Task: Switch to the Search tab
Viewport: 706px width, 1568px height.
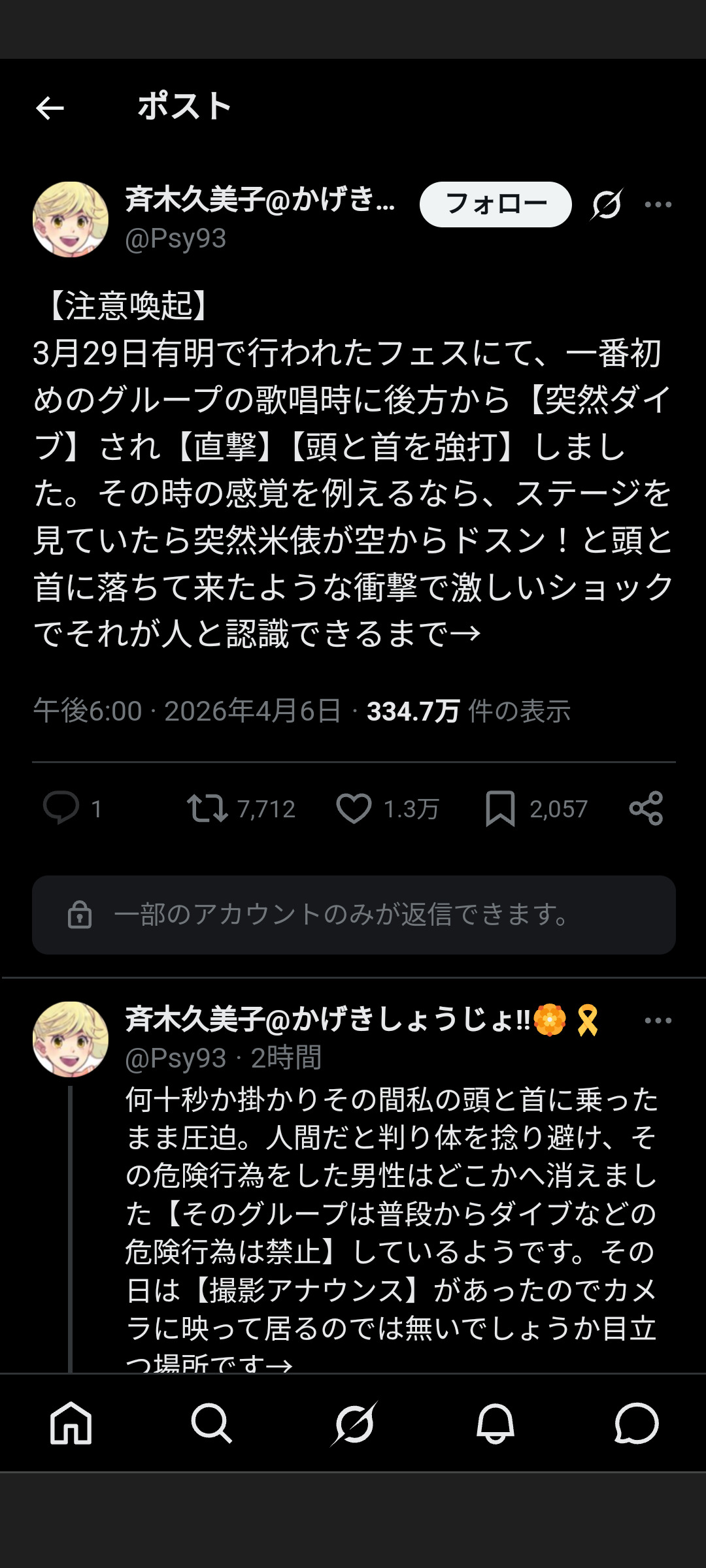Action: point(212,1423)
